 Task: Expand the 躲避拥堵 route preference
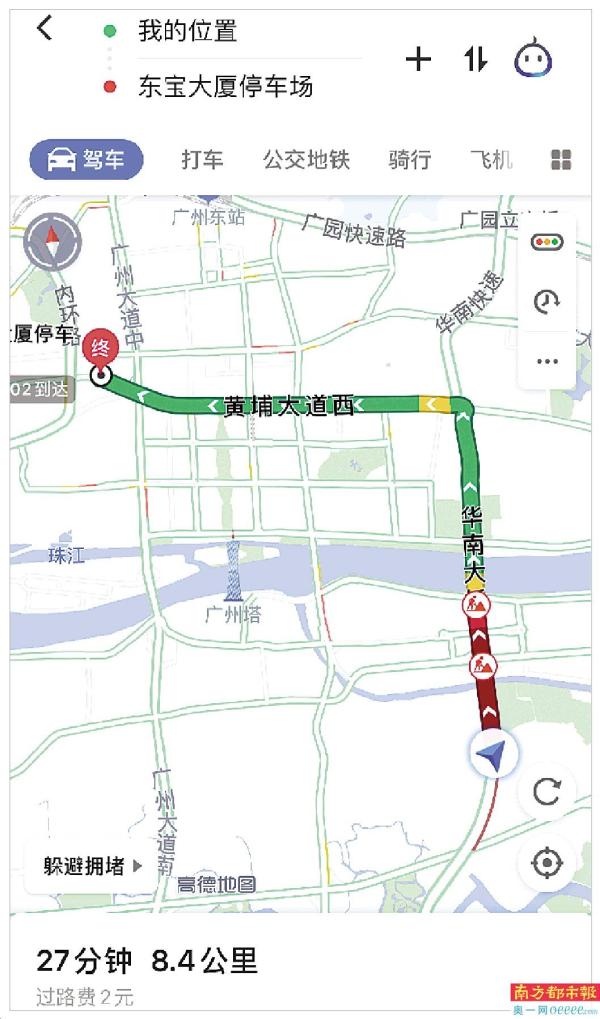(x=92, y=865)
